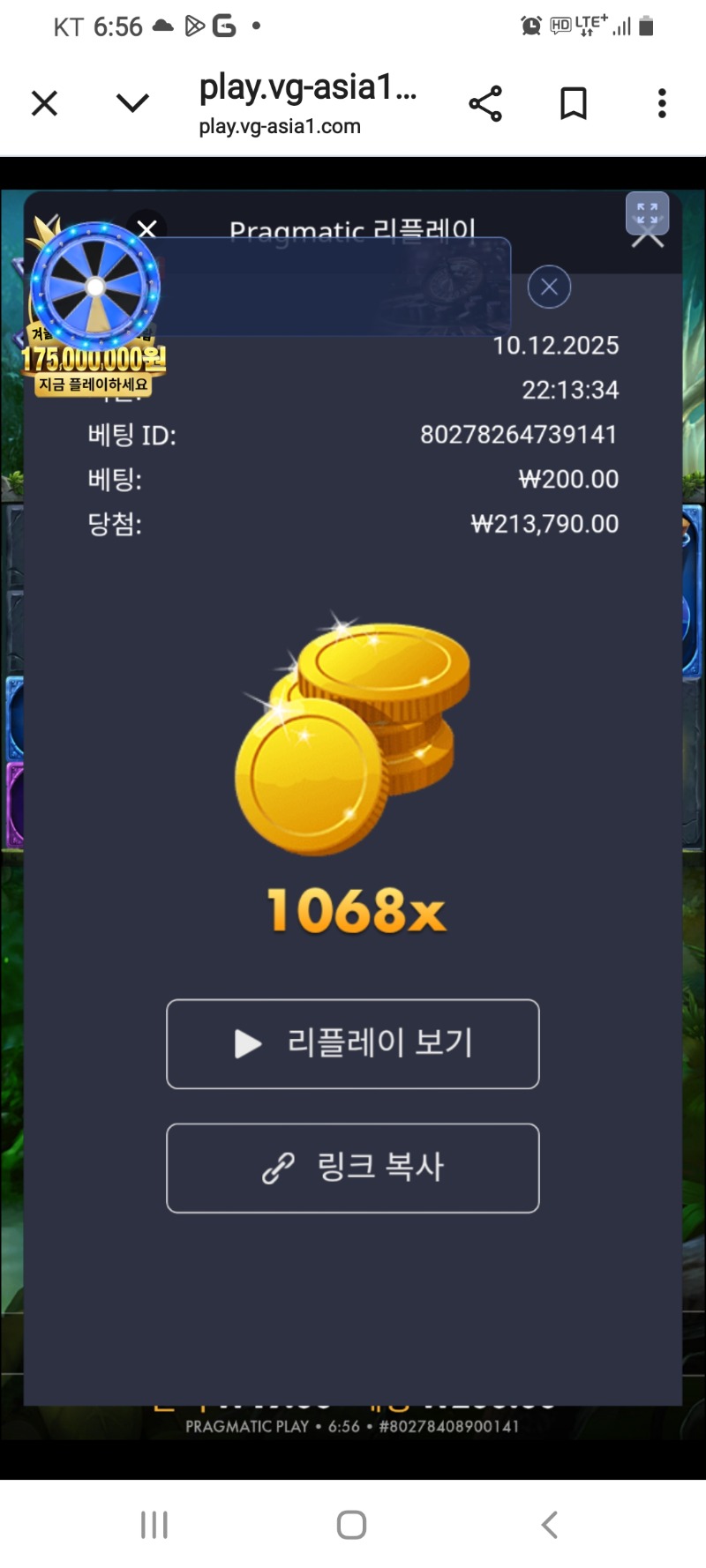The height and width of the screenshot is (1568, 706).
Task: Close the browser tab with the X
Action: (x=44, y=103)
